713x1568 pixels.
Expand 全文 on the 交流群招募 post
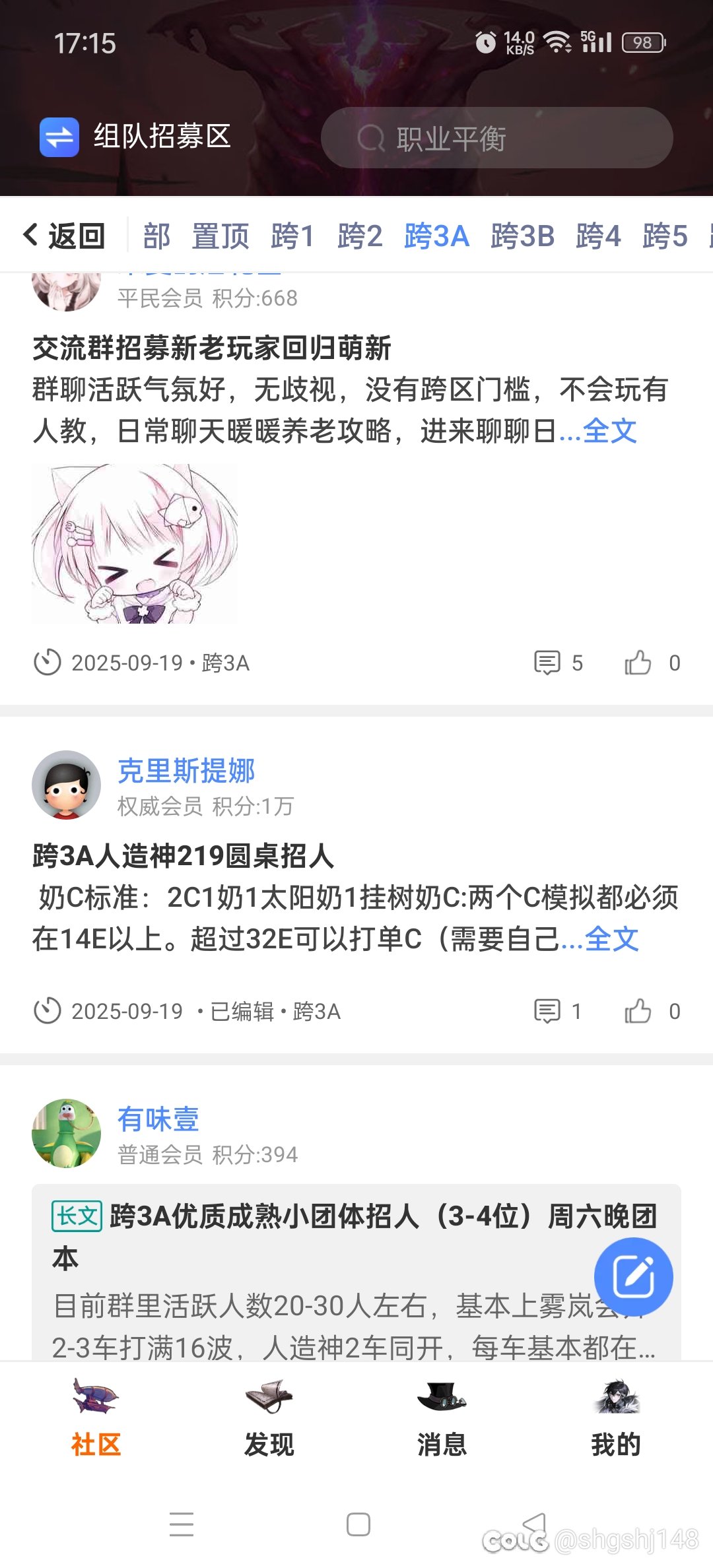click(x=610, y=431)
